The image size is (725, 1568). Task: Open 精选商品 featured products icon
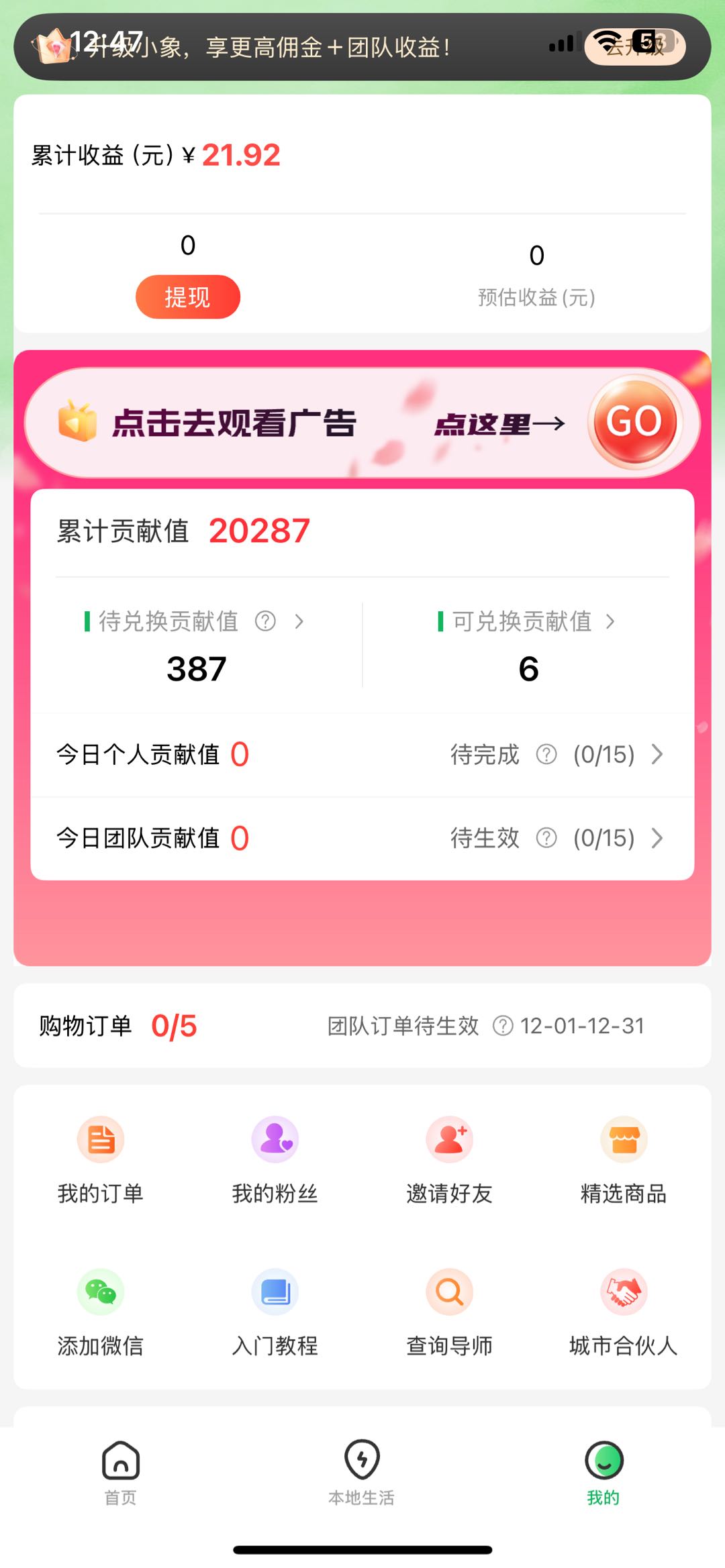(623, 1139)
